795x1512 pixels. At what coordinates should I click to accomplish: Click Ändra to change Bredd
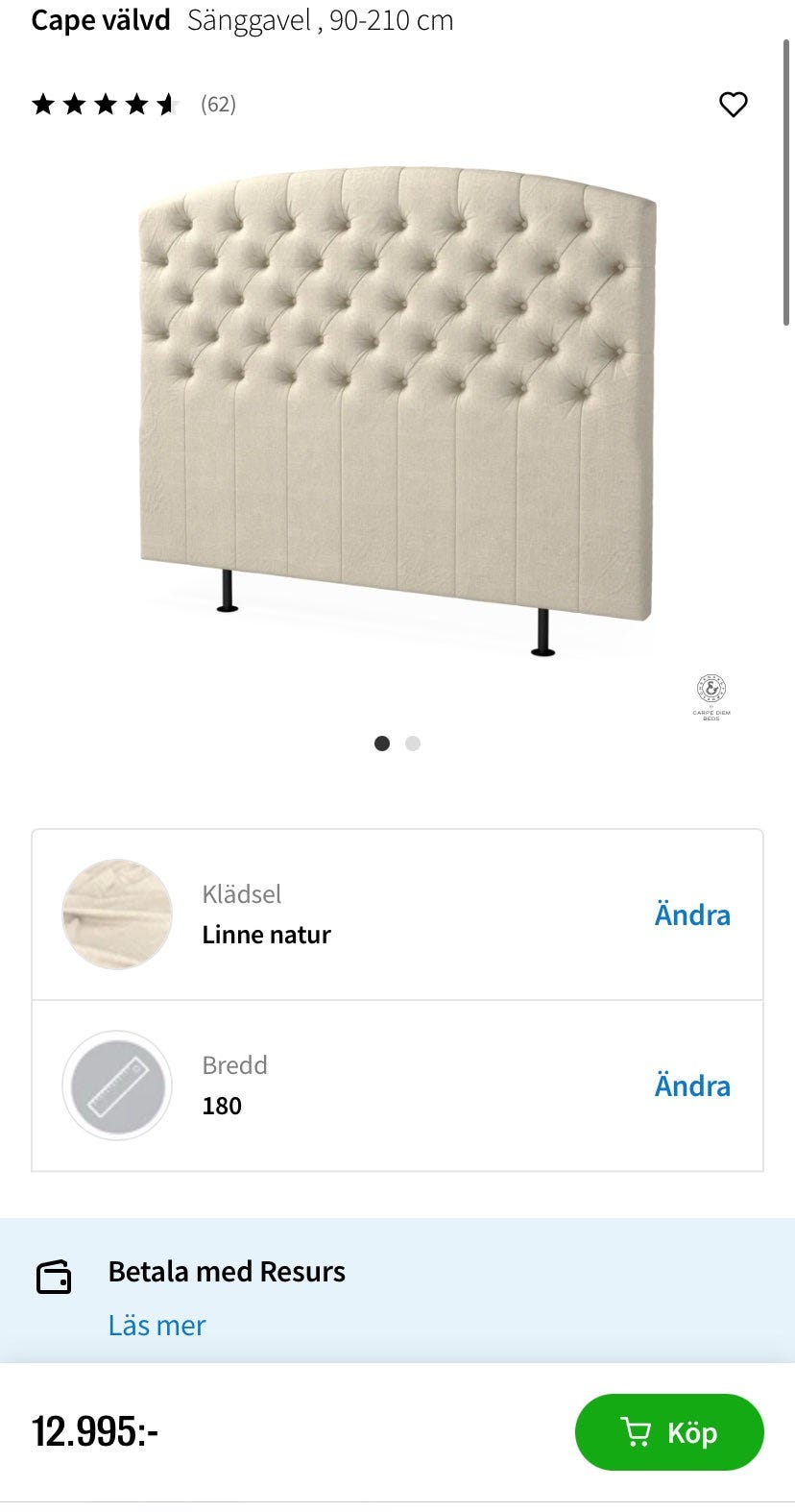[x=692, y=1085]
